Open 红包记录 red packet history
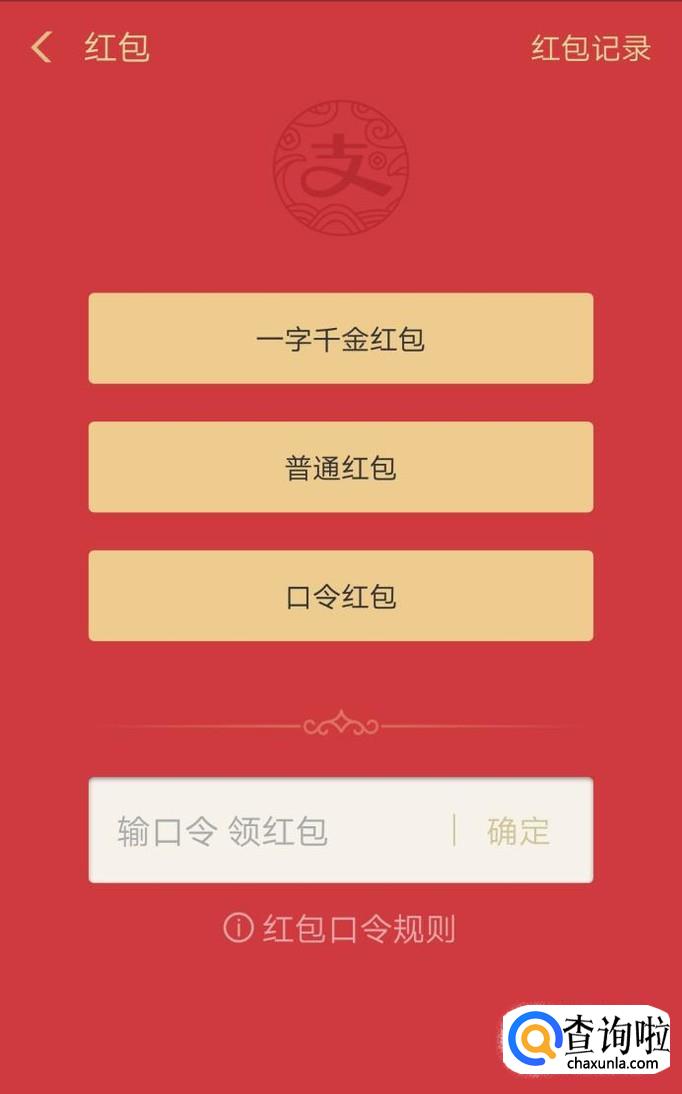This screenshot has width=682, height=1094. pos(591,48)
